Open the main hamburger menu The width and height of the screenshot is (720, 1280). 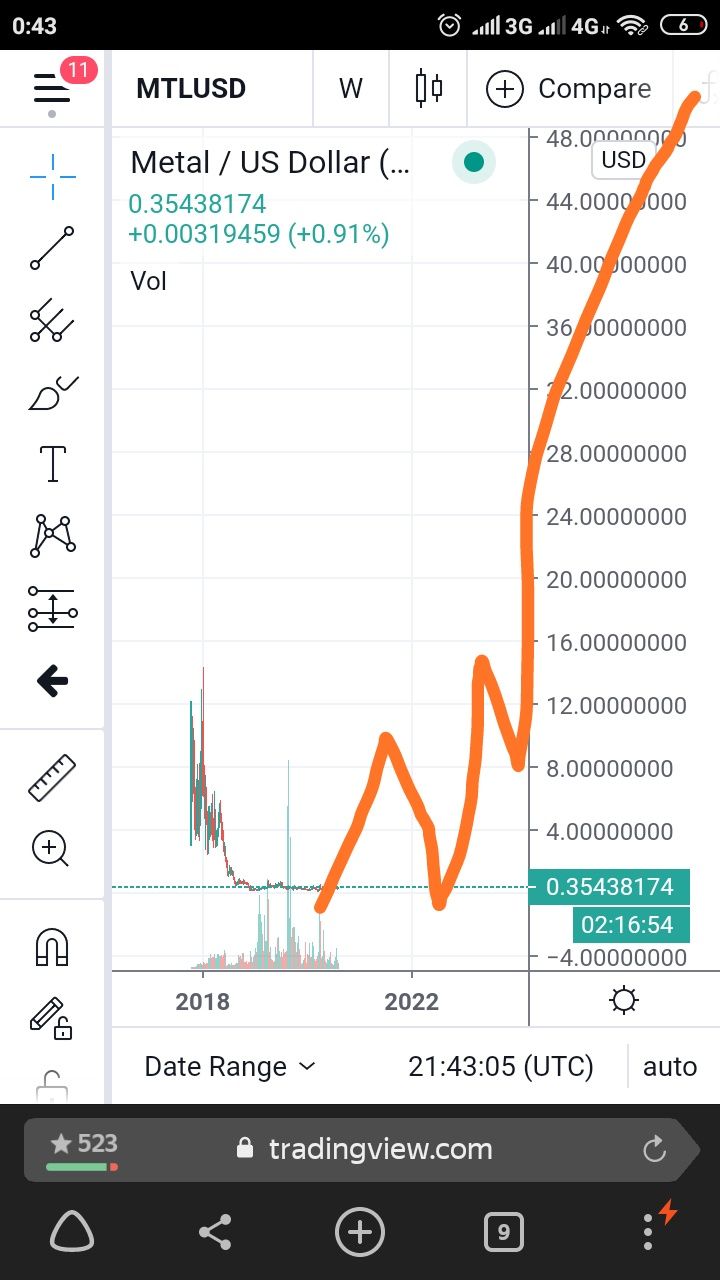point(52,88)
